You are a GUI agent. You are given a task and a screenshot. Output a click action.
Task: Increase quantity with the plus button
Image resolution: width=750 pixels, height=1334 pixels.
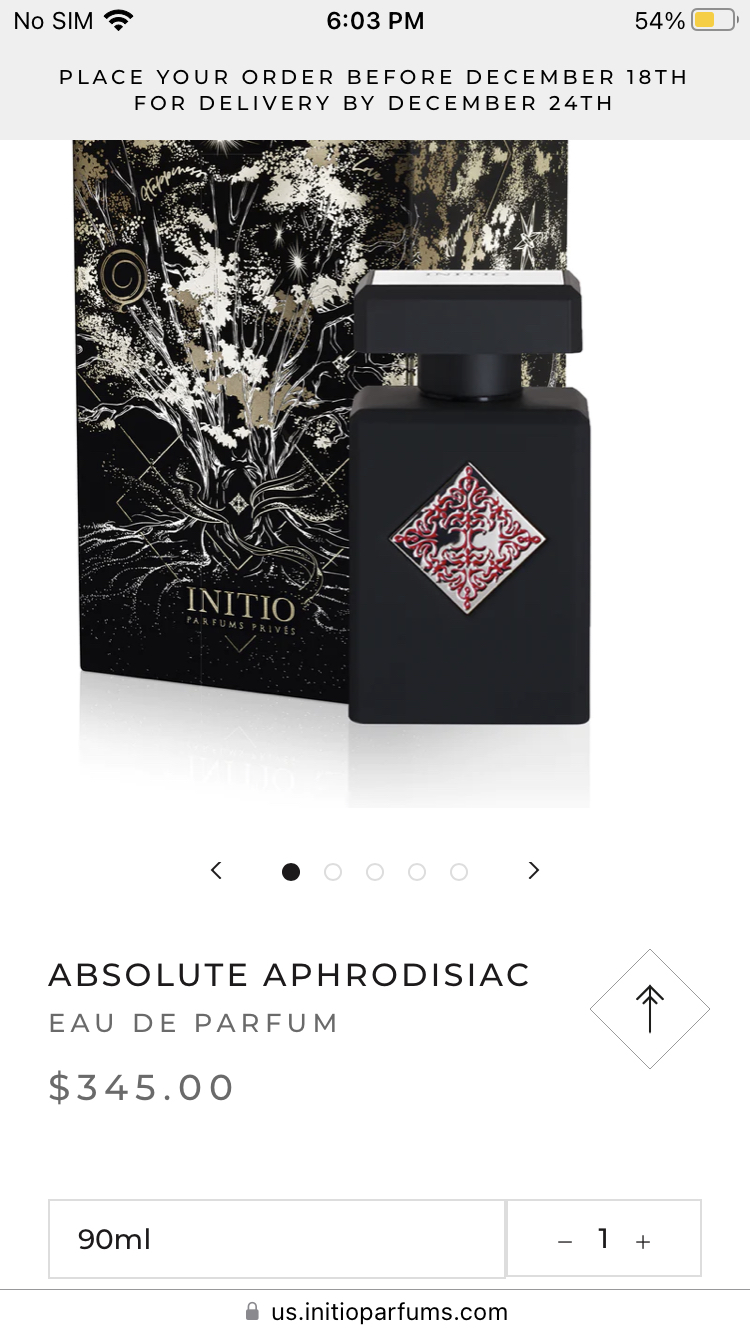point(643,1241)
